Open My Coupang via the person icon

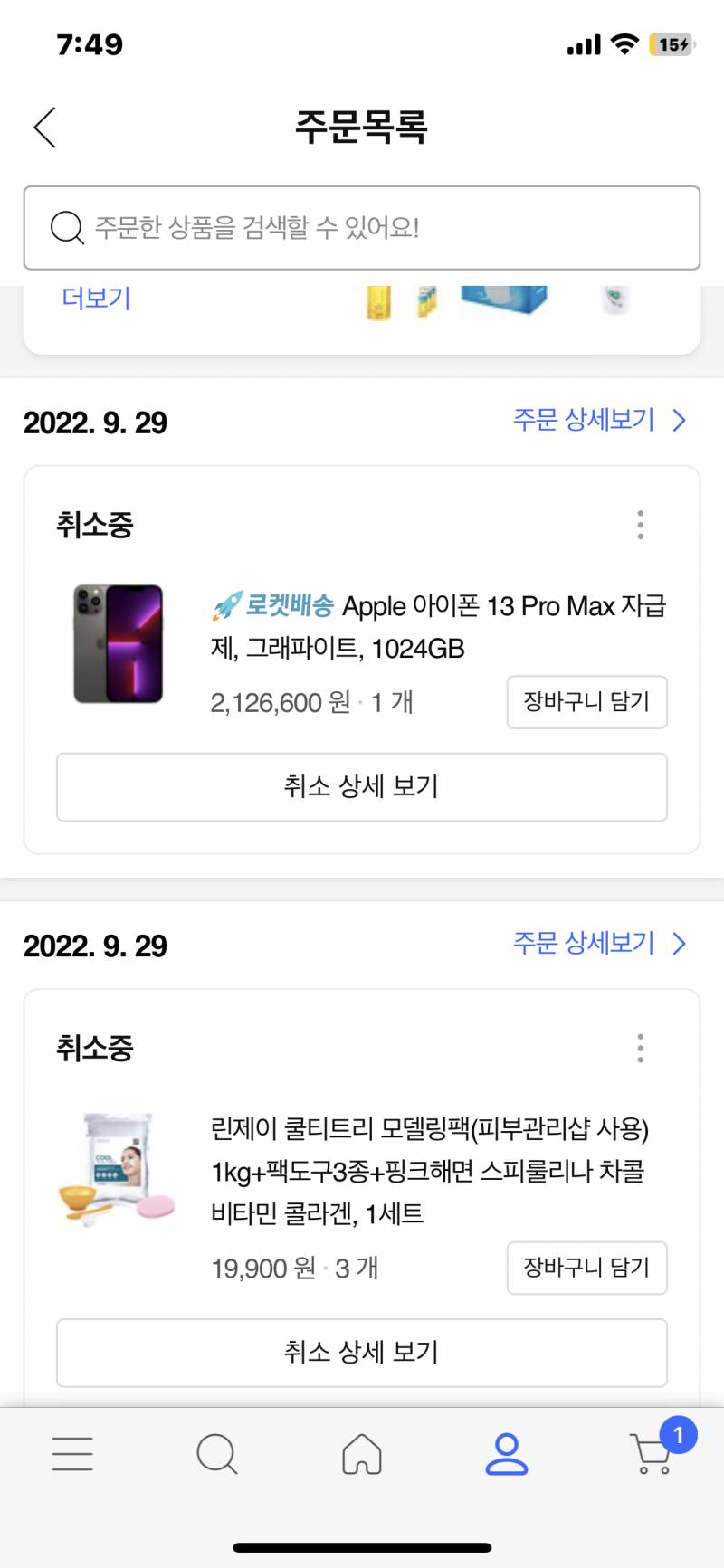[x=507, y=1454]
